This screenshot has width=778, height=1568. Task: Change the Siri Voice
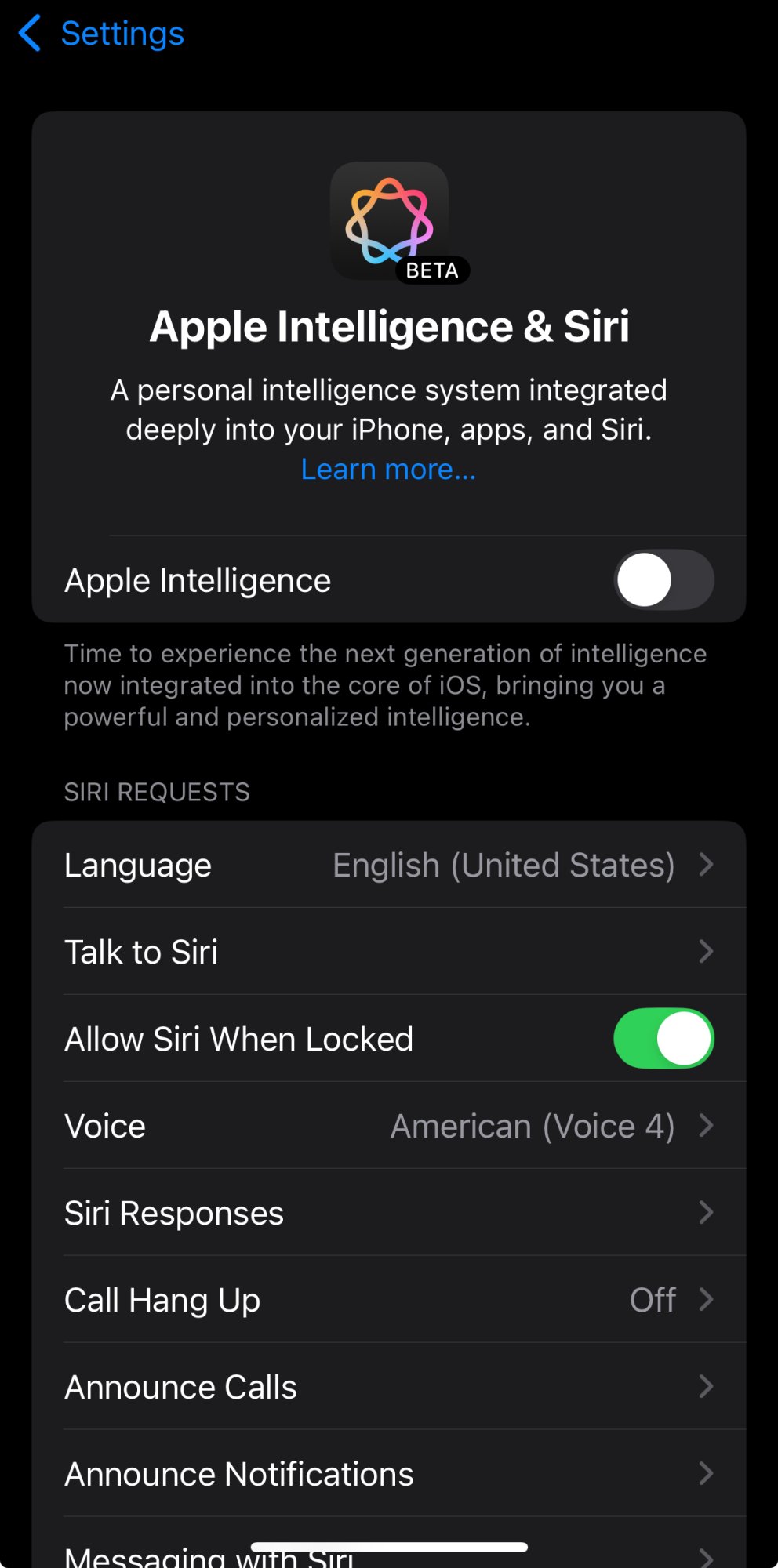pos(389,1126)
